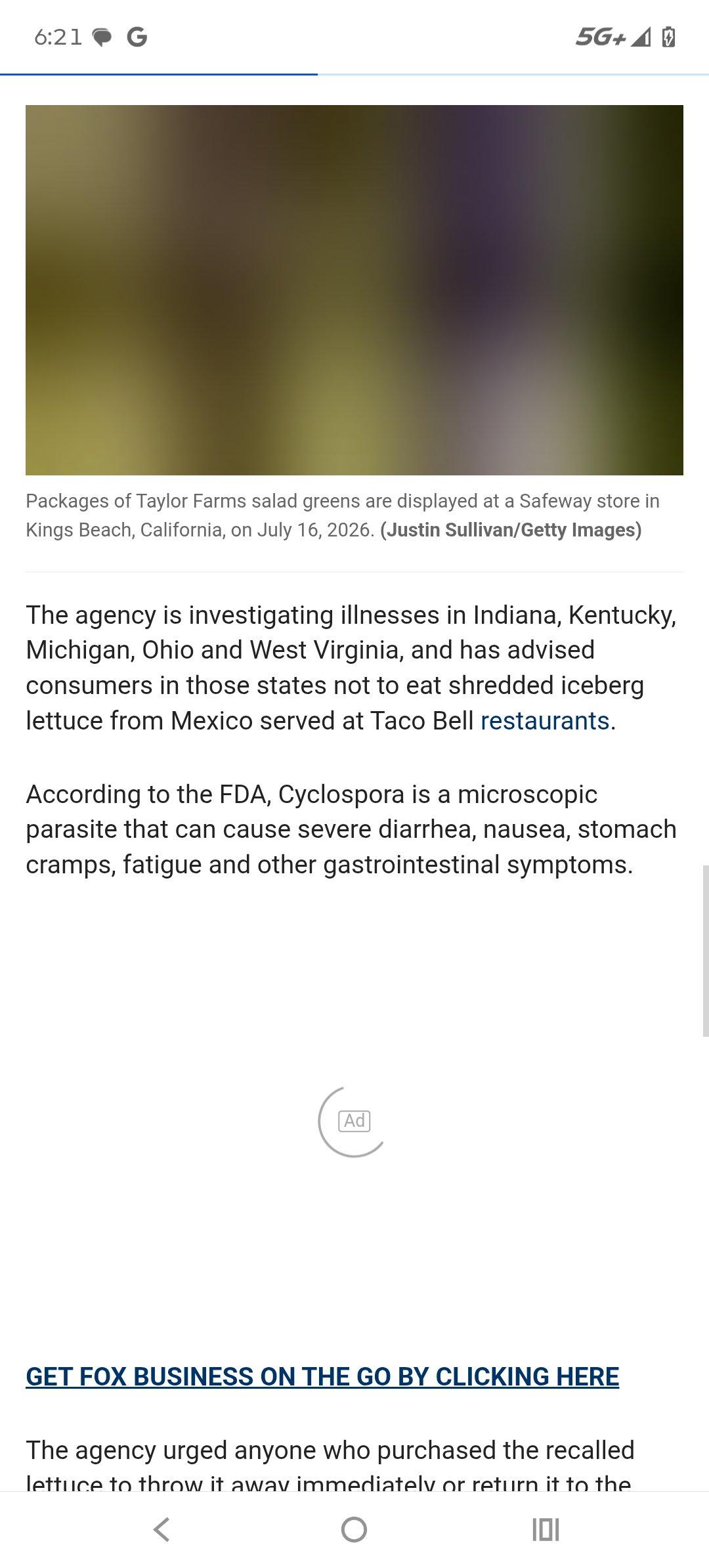This screenshot has height=1568, width=709.
Task: Open the restaurants link in the article
Action: point(545,721)
